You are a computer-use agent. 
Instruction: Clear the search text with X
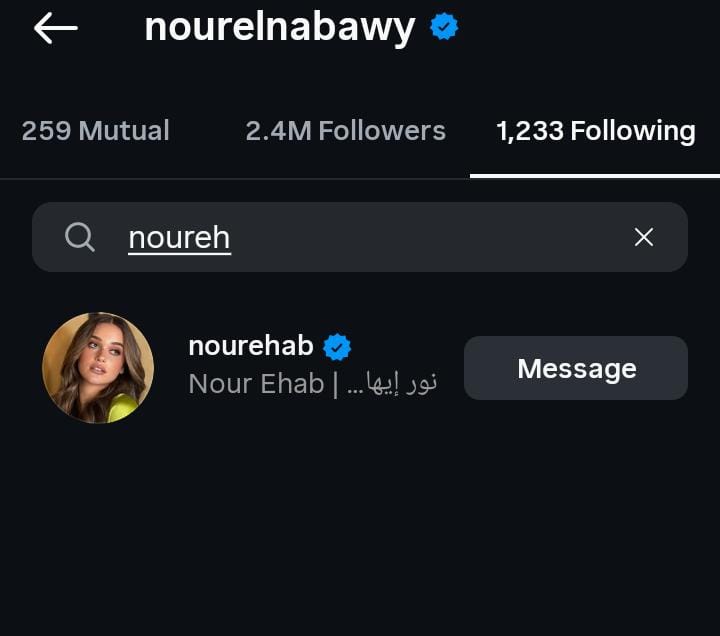644,237
